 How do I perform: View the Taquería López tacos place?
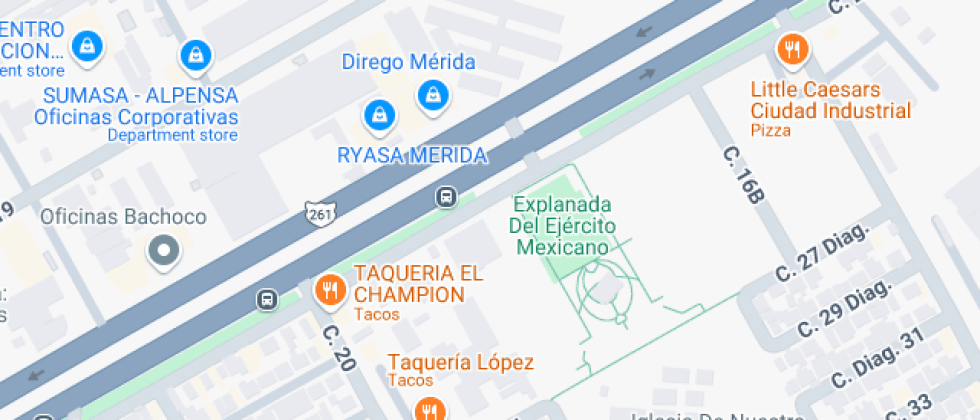coord(430,409)
